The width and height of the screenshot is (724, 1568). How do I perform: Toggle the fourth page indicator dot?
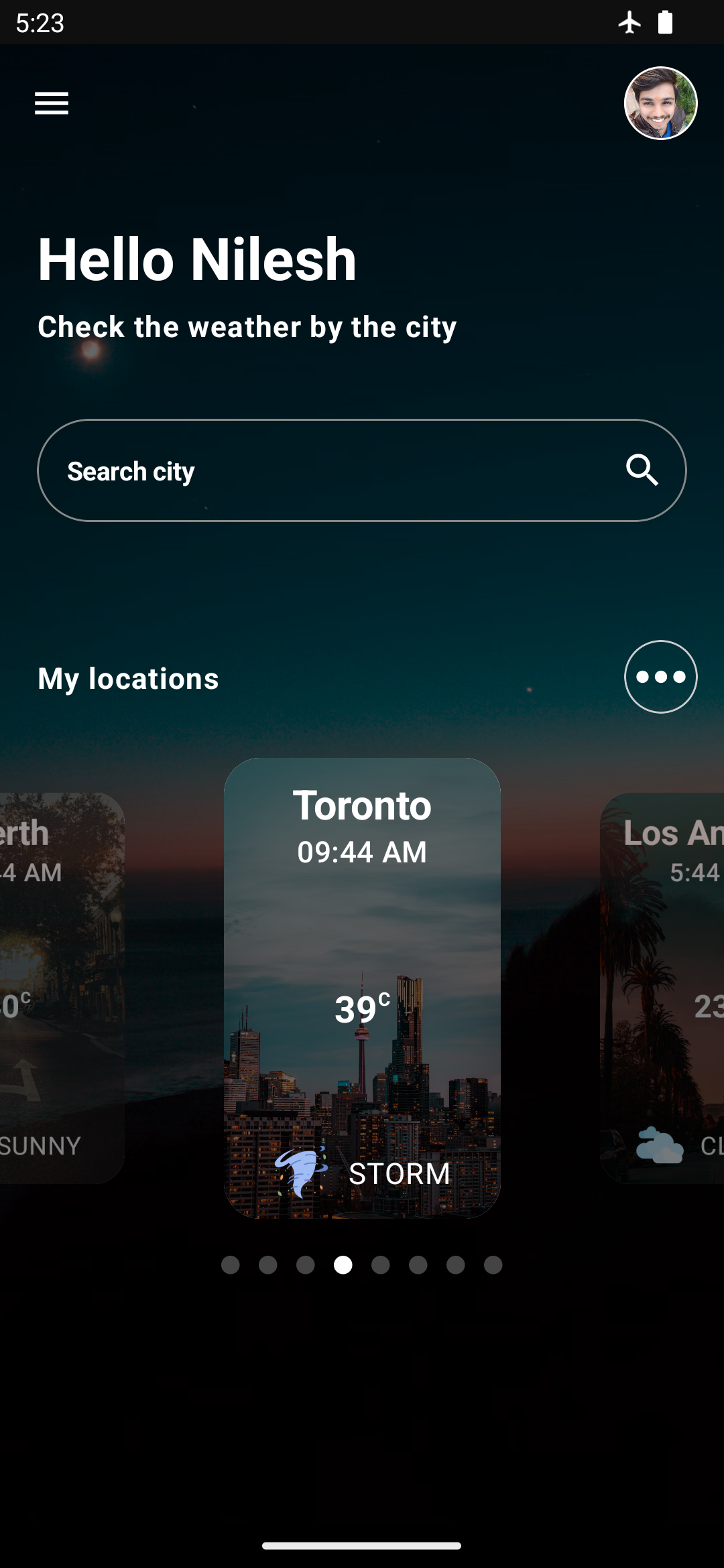(343, 1265)
